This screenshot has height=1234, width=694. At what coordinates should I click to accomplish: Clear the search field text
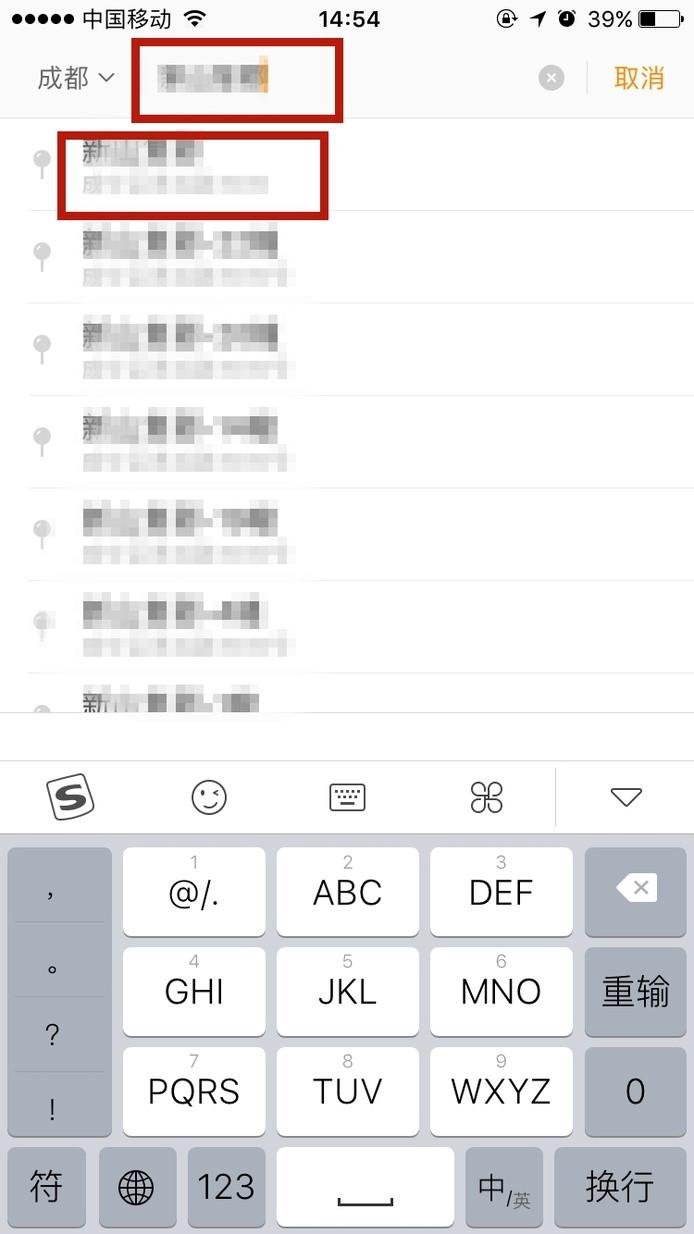[x=551, y=78]
